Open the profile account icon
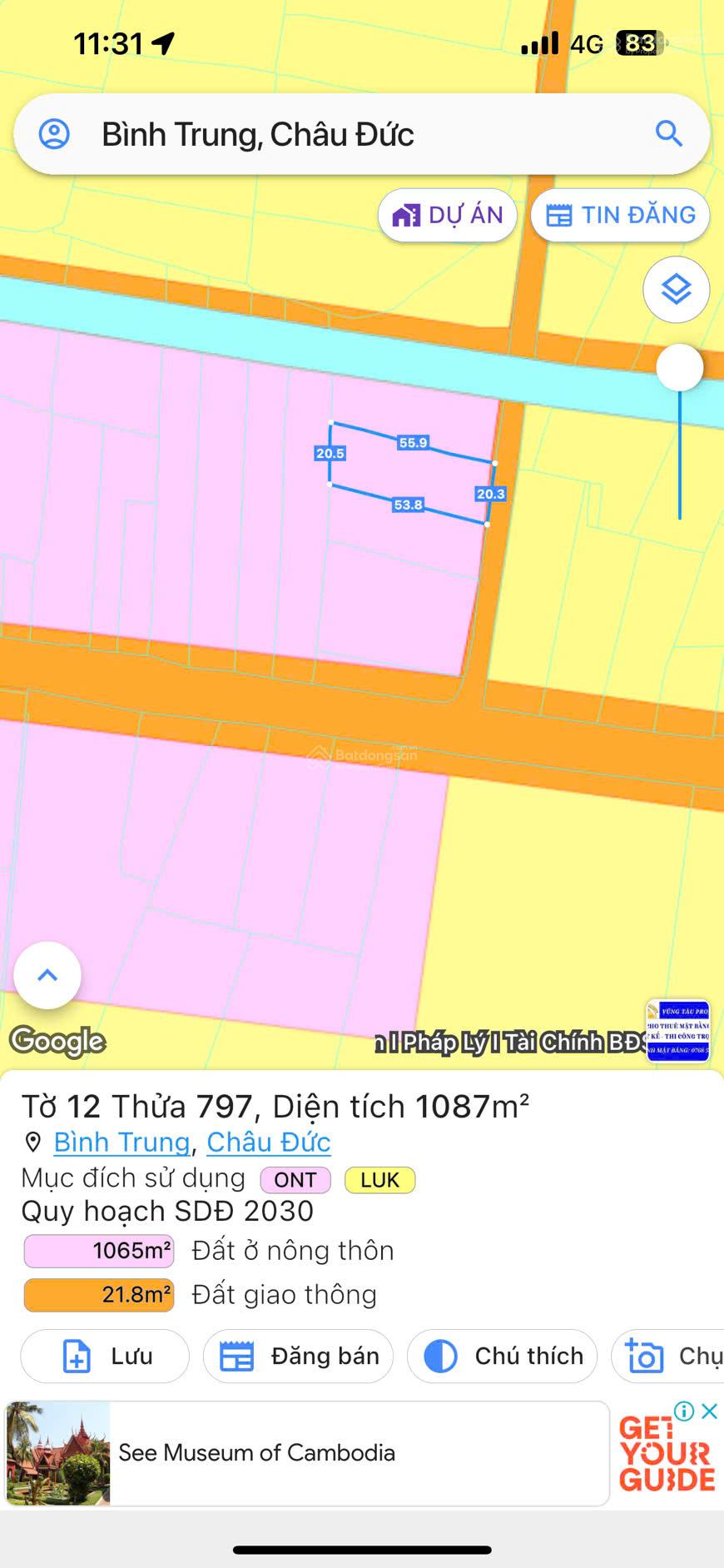 [55, 134]
